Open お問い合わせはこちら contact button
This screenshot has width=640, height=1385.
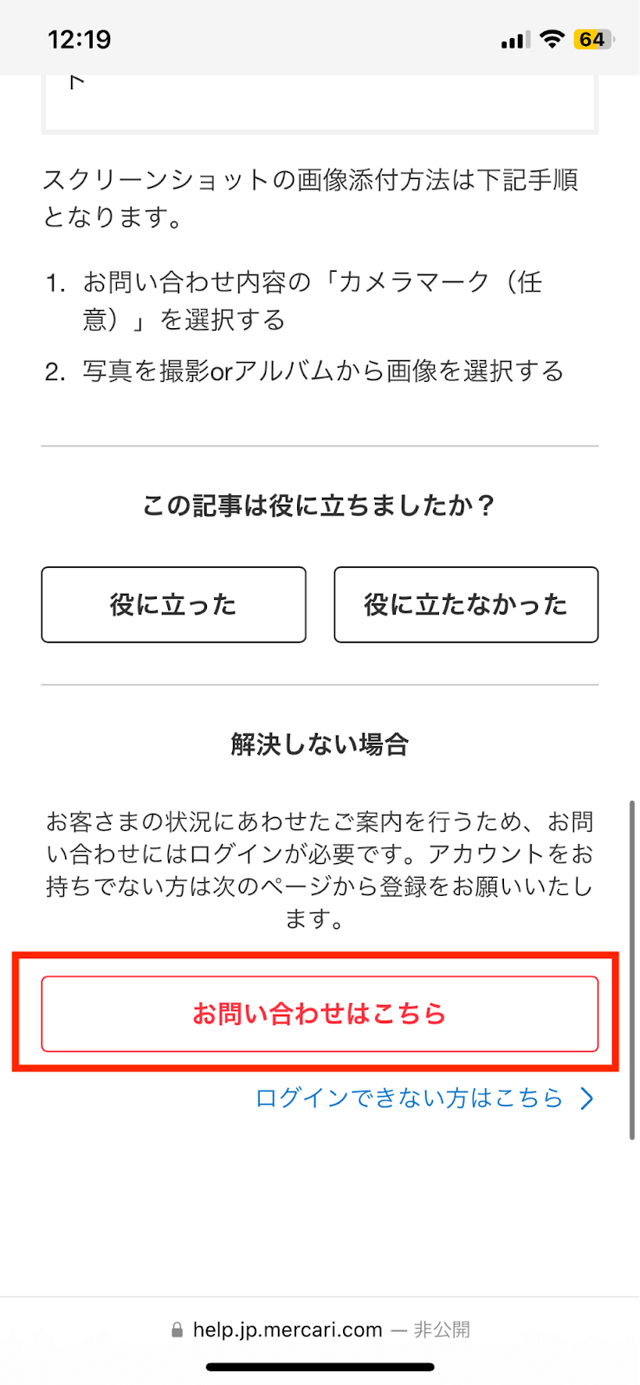[x=319, y=1013]
